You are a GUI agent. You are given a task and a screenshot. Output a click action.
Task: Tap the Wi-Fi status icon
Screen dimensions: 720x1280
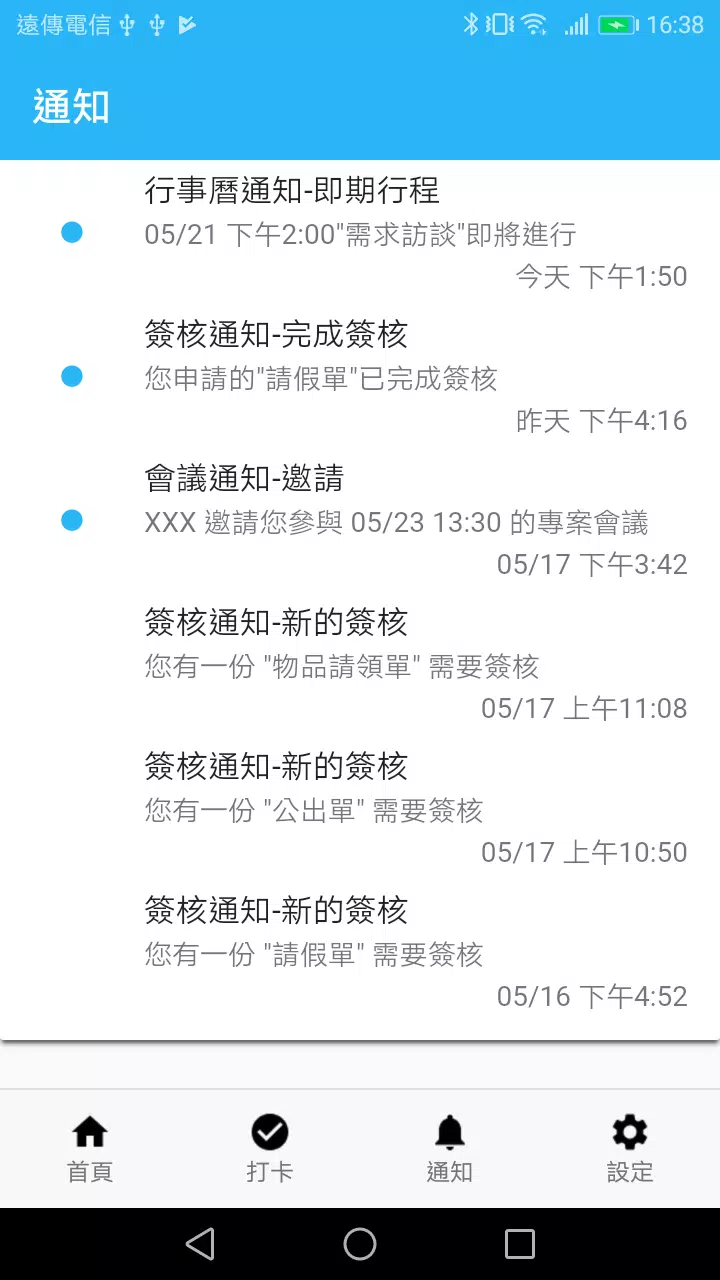[534, 24]
